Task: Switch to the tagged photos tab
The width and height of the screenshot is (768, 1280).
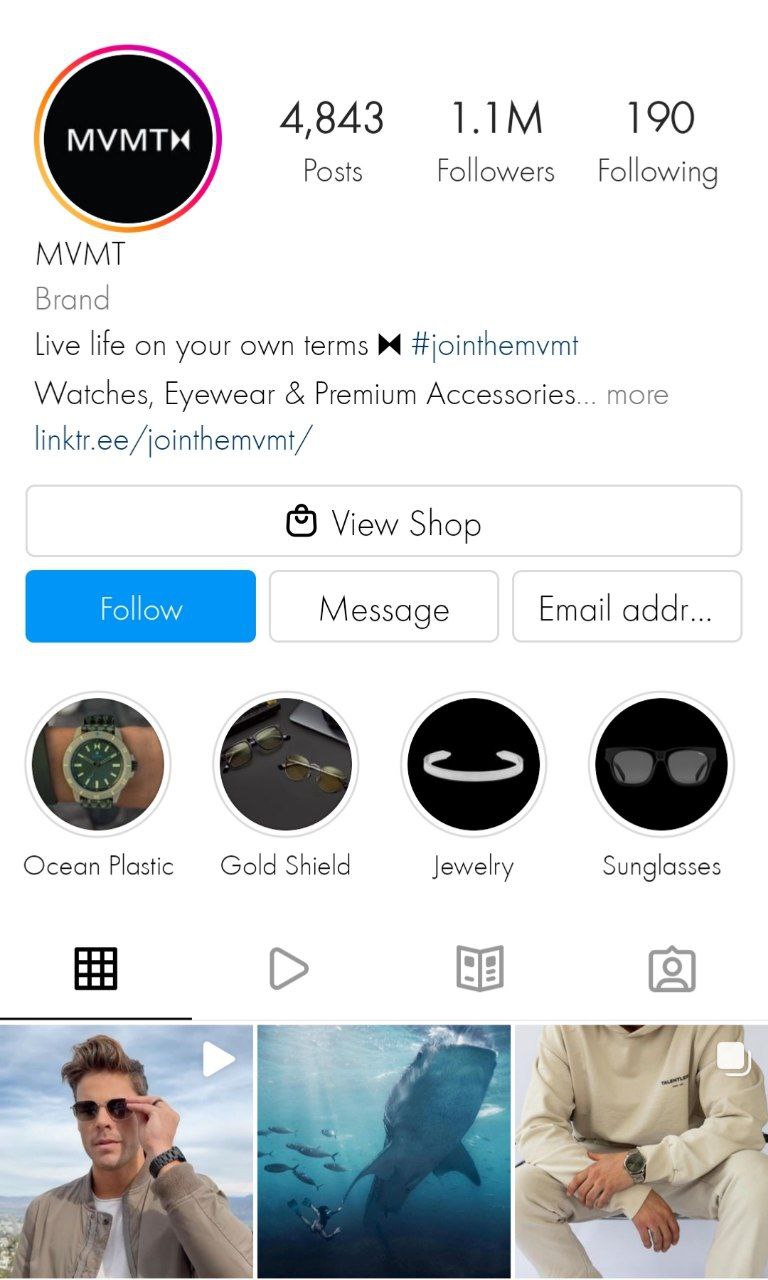Action: (672, 969)
